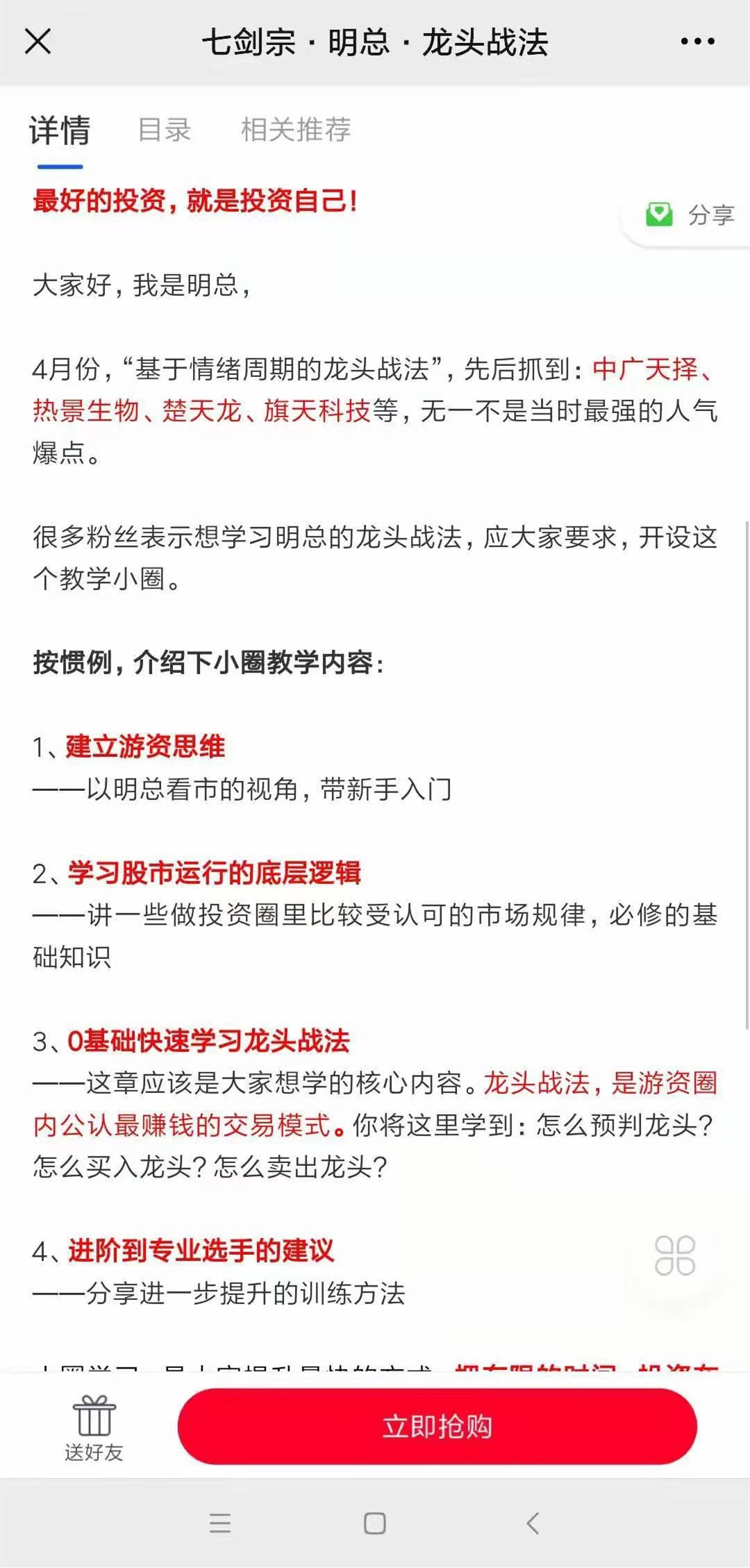Viewport: 750px width, 1568px height.
Task: Open the three-dot overflow menu
Action: pyautogui.click(x=697, y=42)
